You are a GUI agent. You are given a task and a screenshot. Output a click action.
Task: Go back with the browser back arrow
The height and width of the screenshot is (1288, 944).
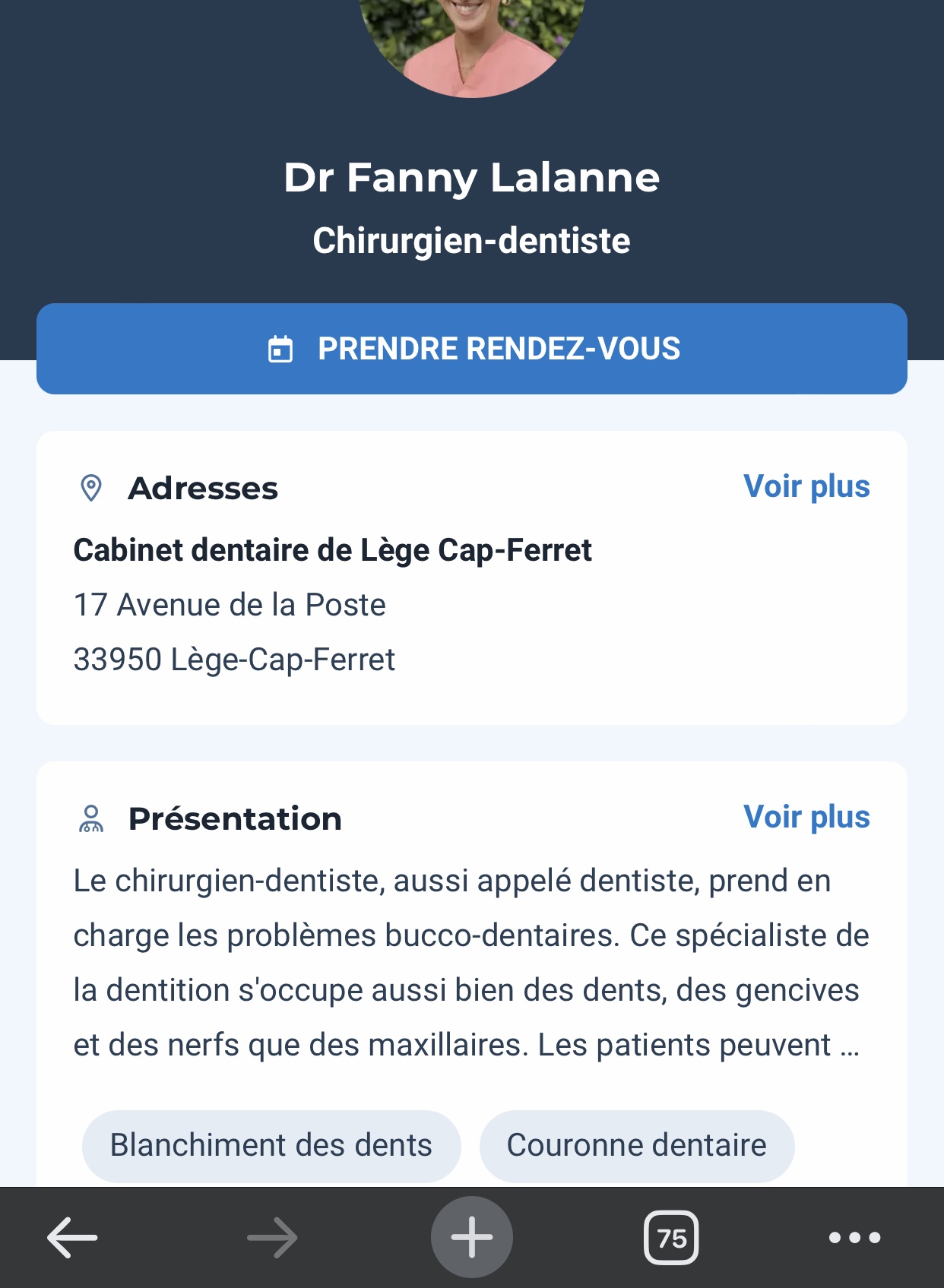point(72,1237)
